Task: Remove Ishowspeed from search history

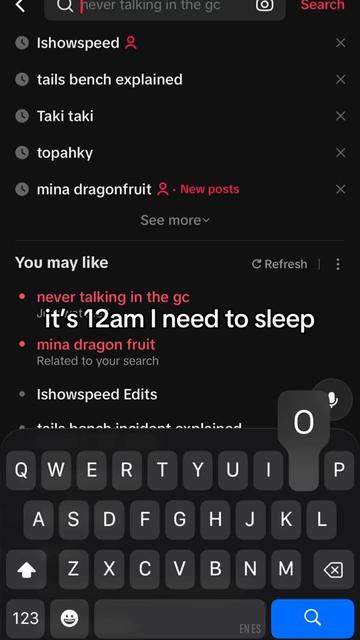Action: 340,43
